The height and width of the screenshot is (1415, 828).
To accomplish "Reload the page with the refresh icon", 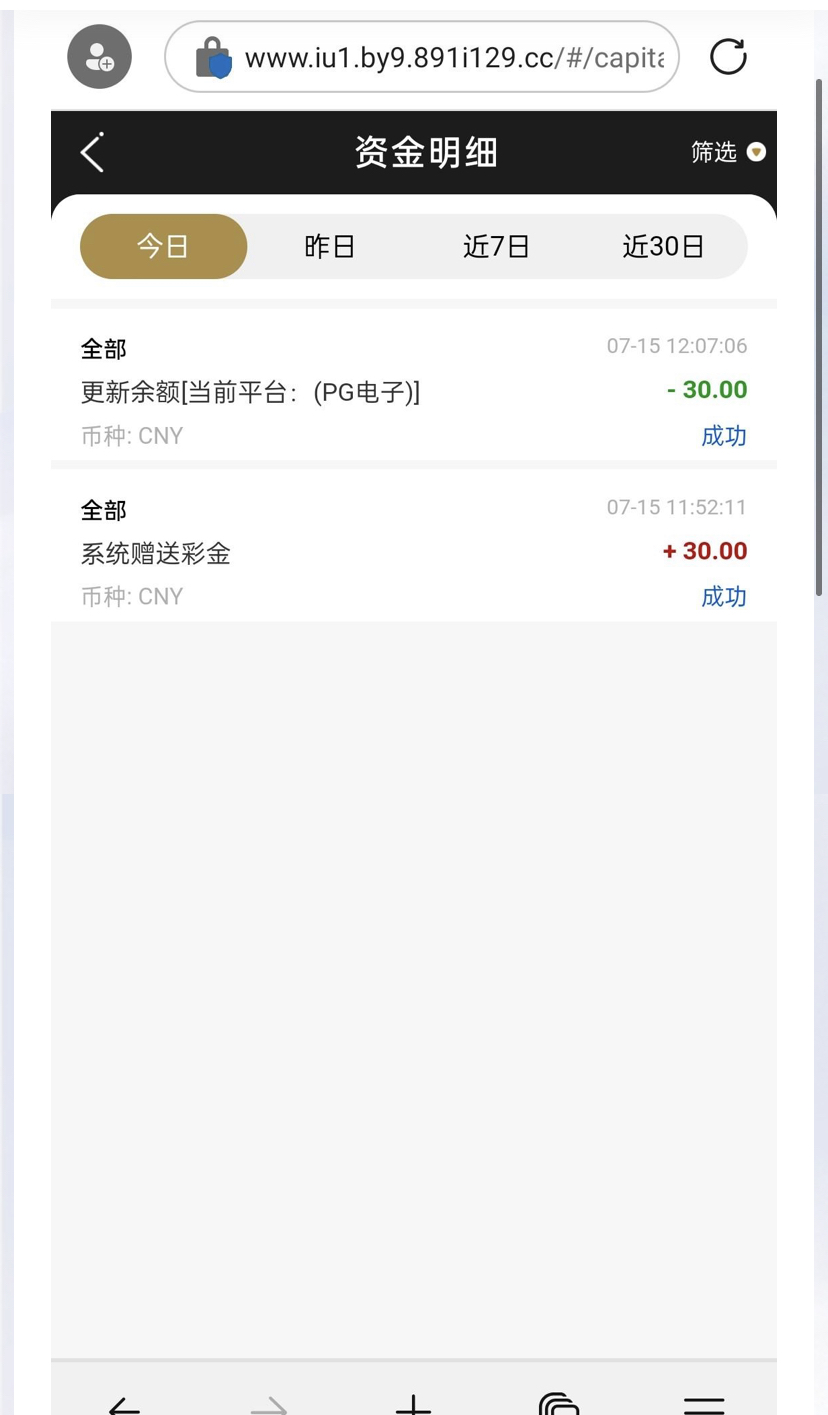I will 728,57.
